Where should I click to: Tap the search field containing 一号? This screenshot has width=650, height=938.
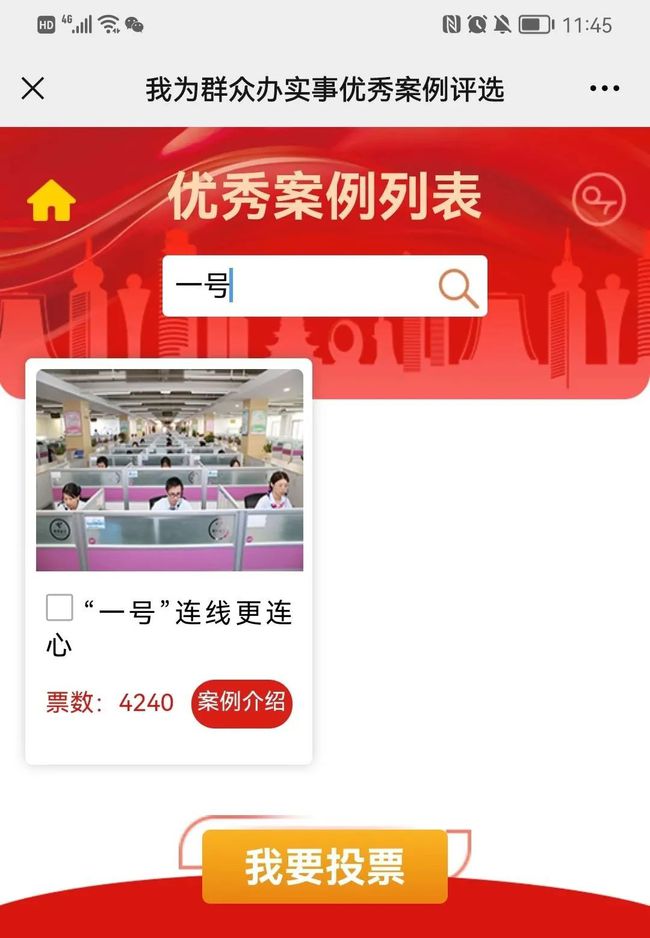click(300, 287)
